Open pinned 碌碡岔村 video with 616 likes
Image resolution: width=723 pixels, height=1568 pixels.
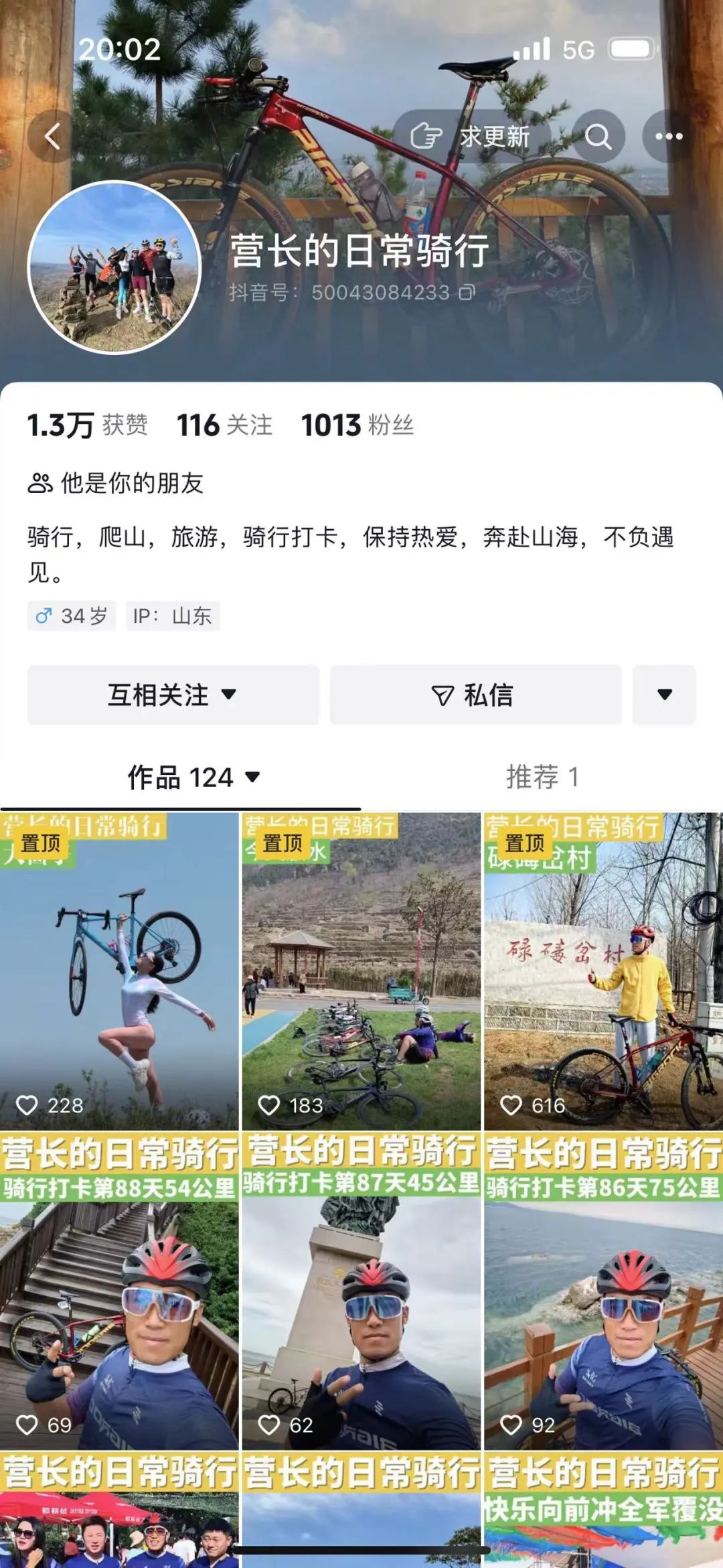click(604, 971)
